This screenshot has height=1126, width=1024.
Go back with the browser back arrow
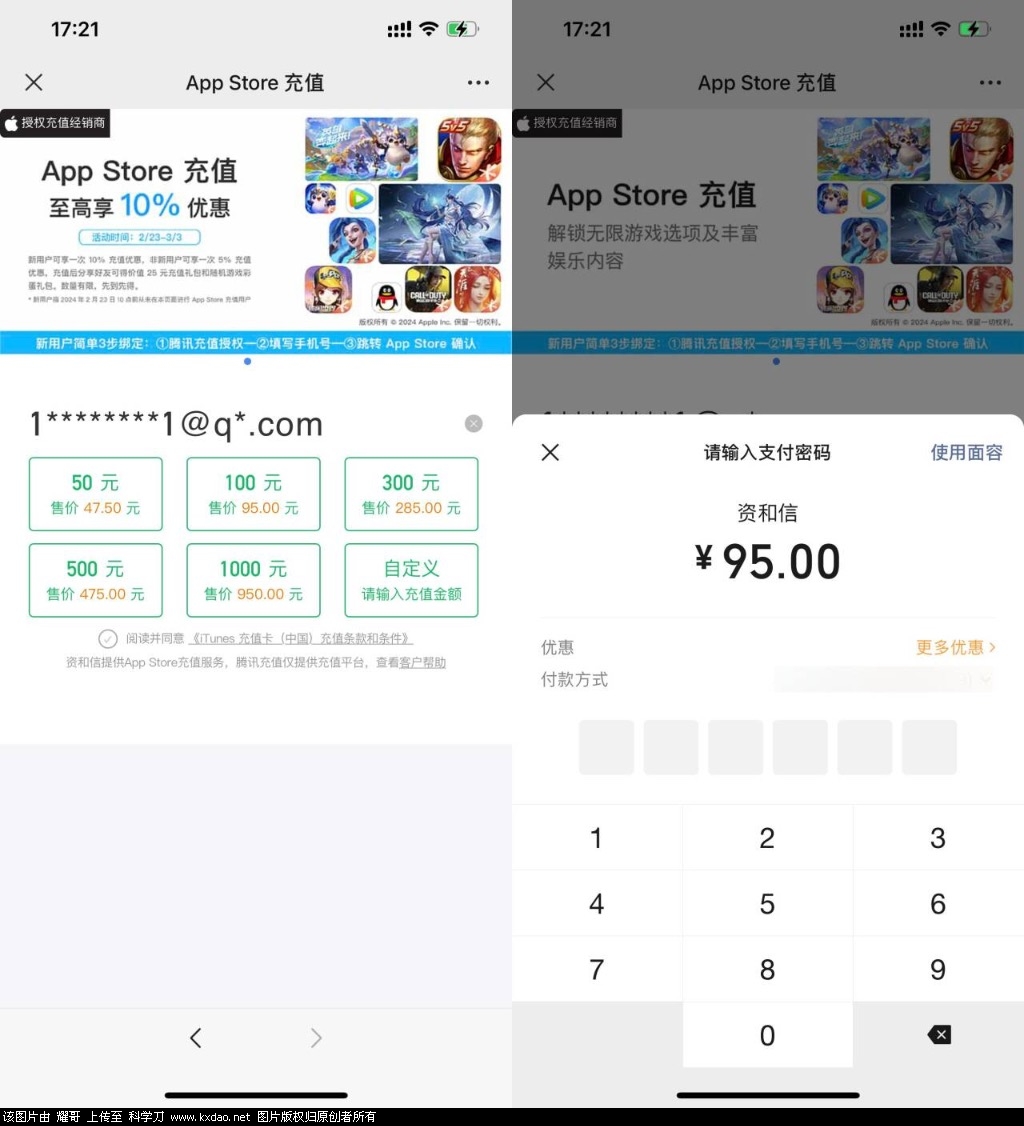tap(196, 1038)
